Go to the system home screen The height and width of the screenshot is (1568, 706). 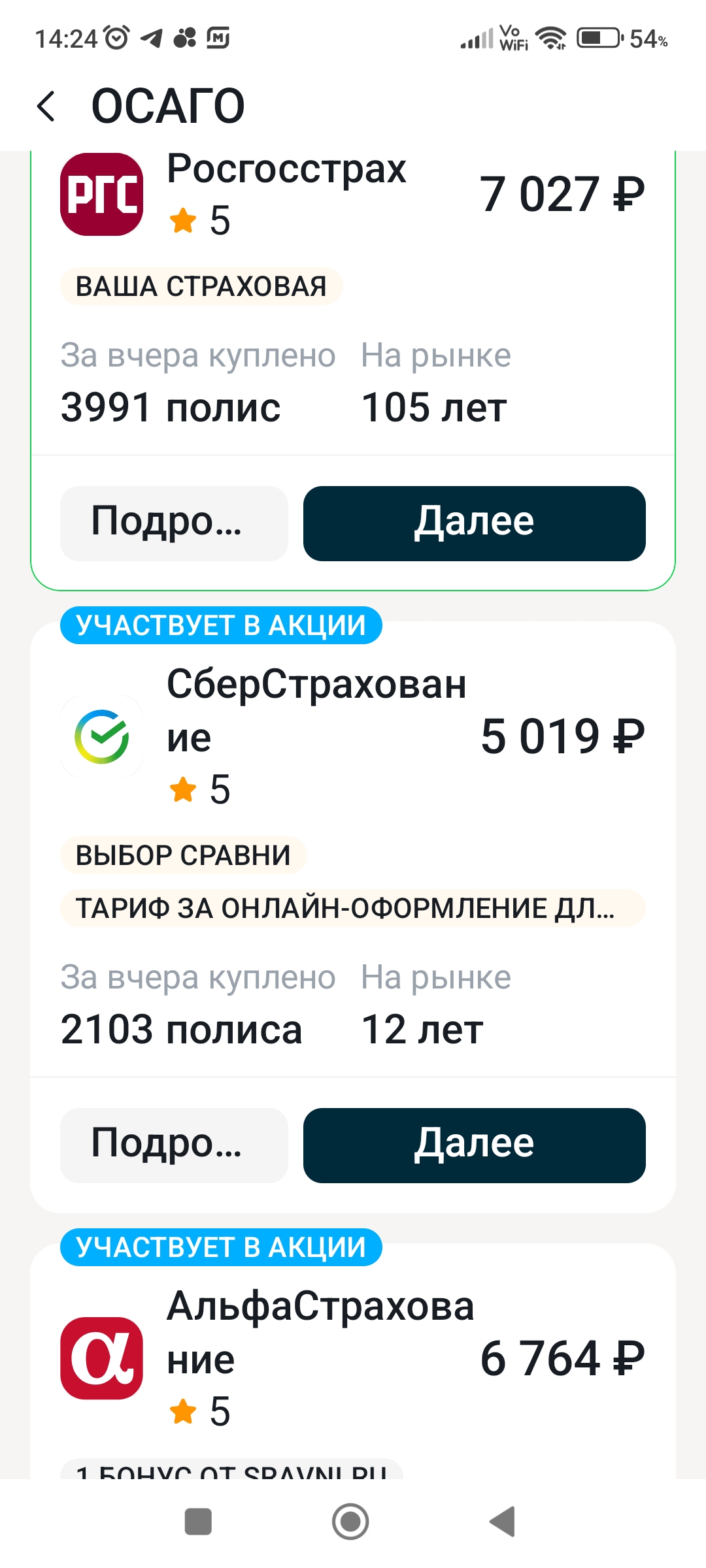point(350,1521)
